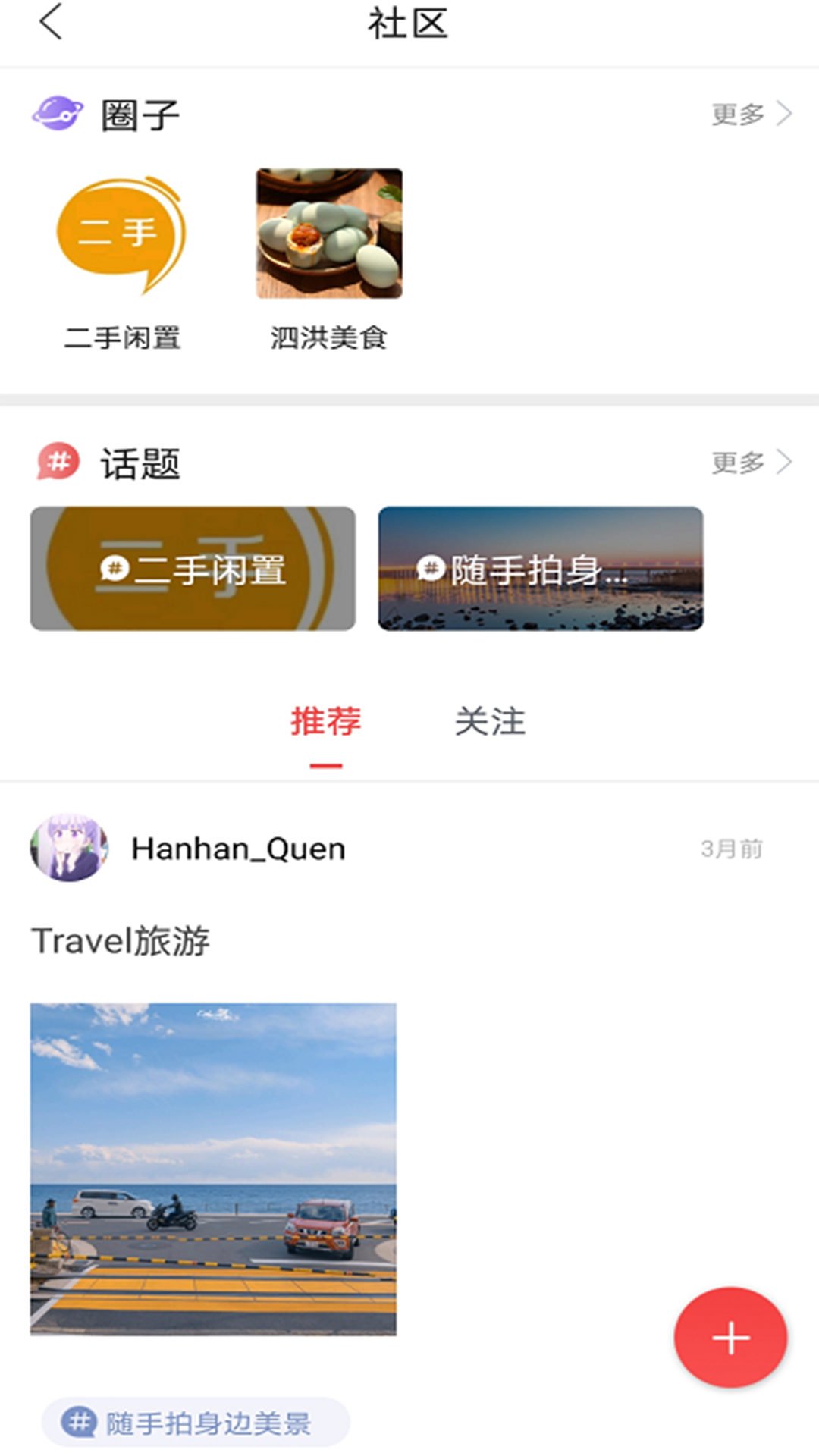Switch to the 推荐 tab
Image resolution: width=819 pixels, height=1456 pixels.
tap(326, 721)
